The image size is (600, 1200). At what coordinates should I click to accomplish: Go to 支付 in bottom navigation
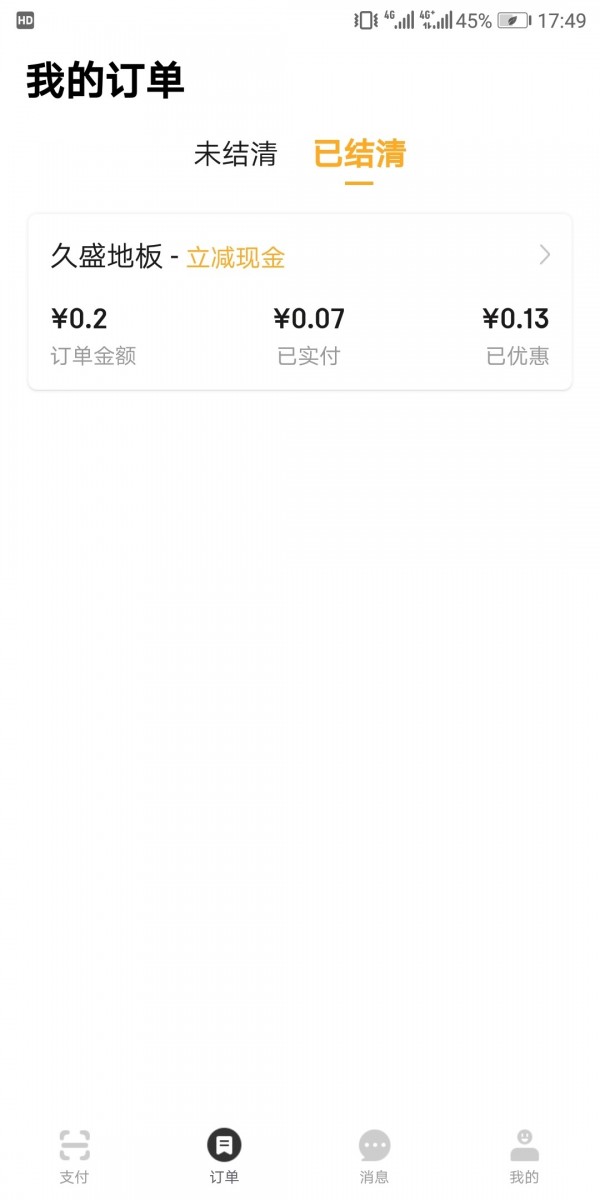coord(74,1157)
